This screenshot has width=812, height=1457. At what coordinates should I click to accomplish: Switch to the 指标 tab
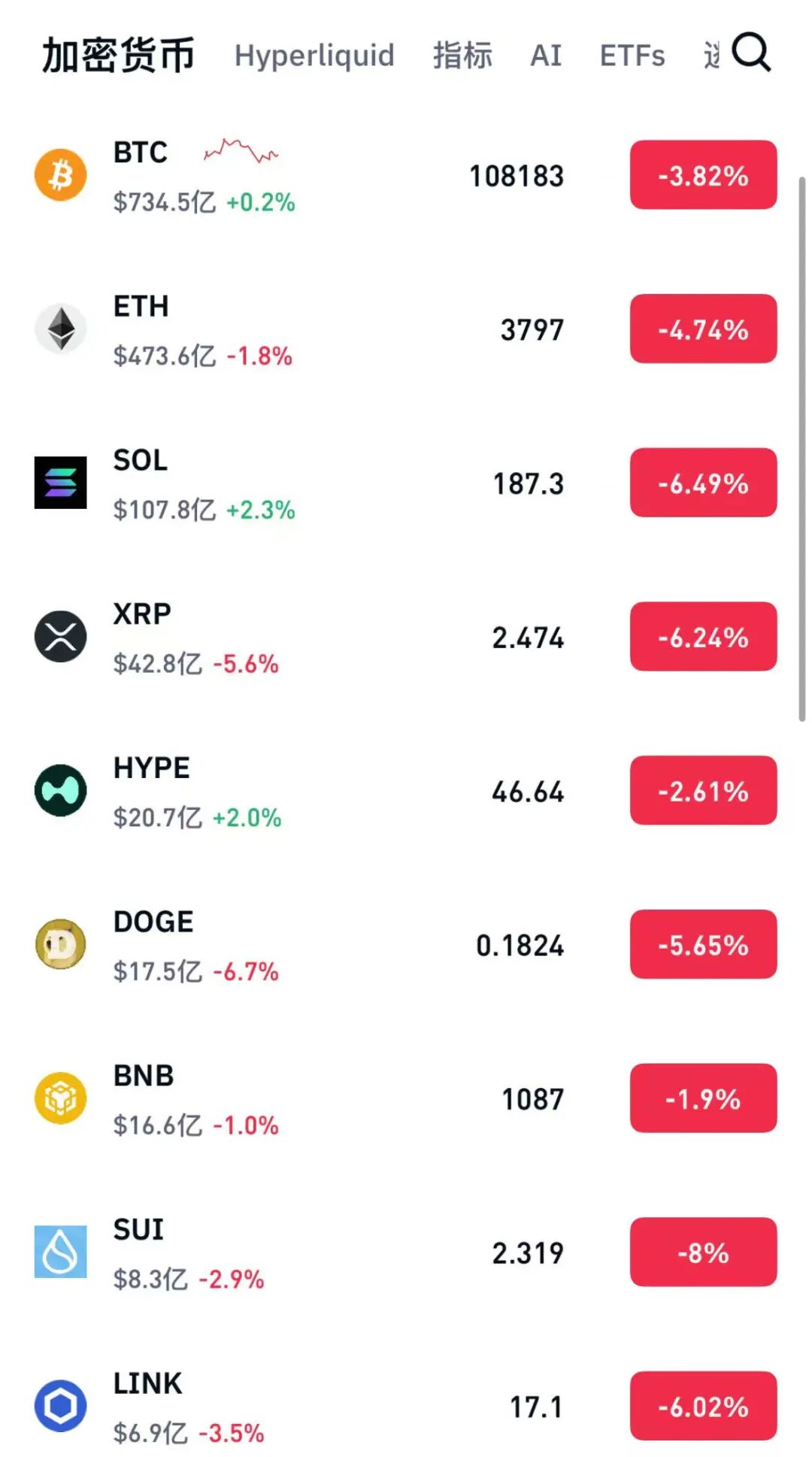tap(462, 56)
